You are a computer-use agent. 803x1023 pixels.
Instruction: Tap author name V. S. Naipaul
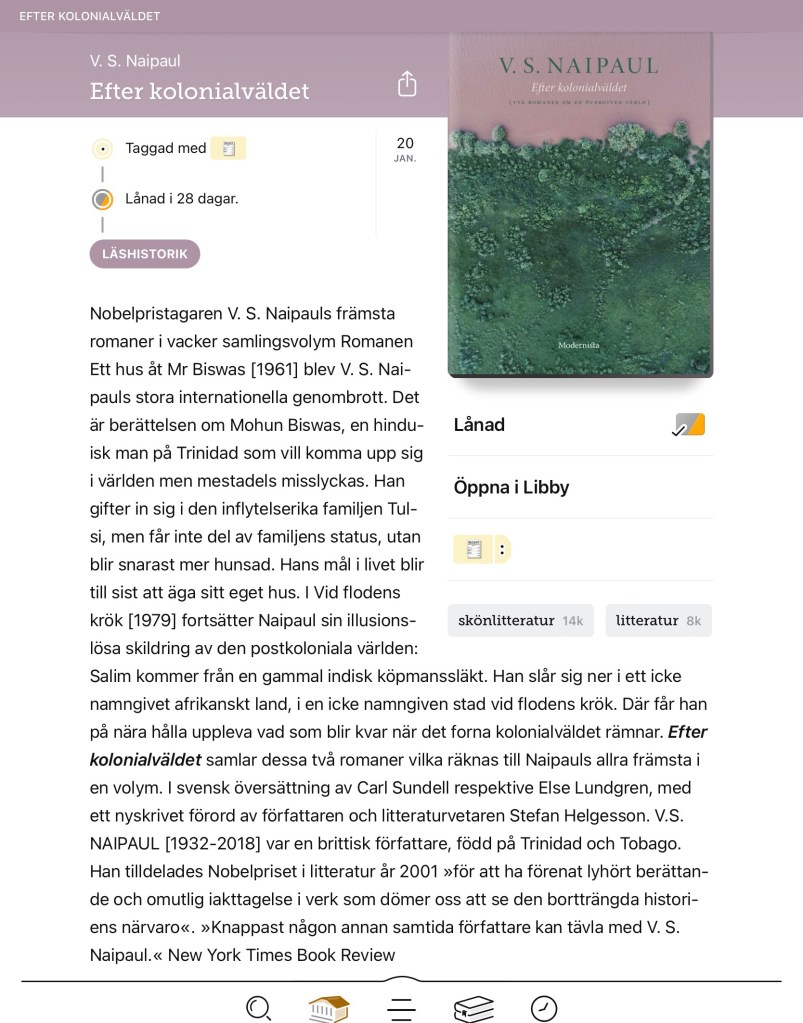(135, 61)
